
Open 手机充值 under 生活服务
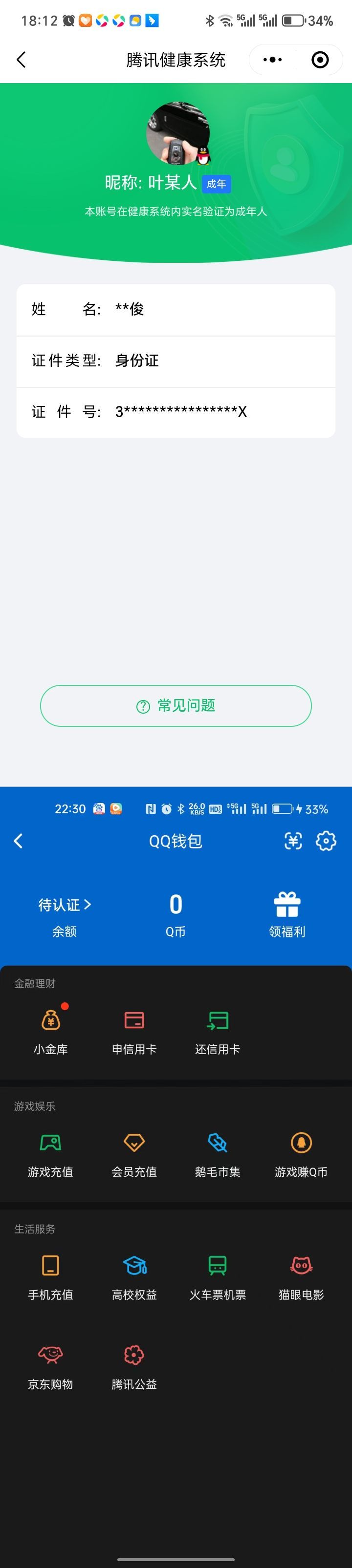coord(50,1276)
